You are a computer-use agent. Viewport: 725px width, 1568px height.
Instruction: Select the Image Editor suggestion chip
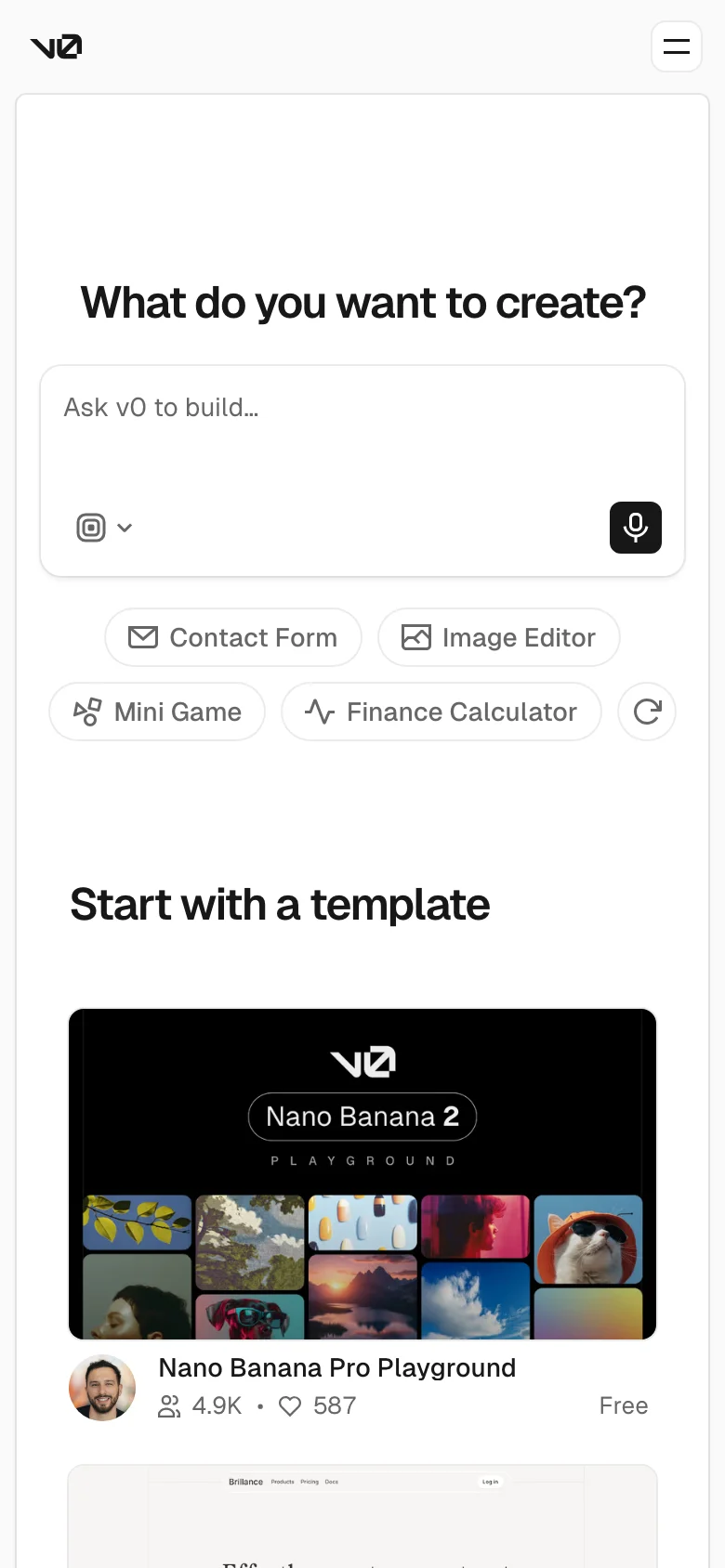[x=498, y=637]
